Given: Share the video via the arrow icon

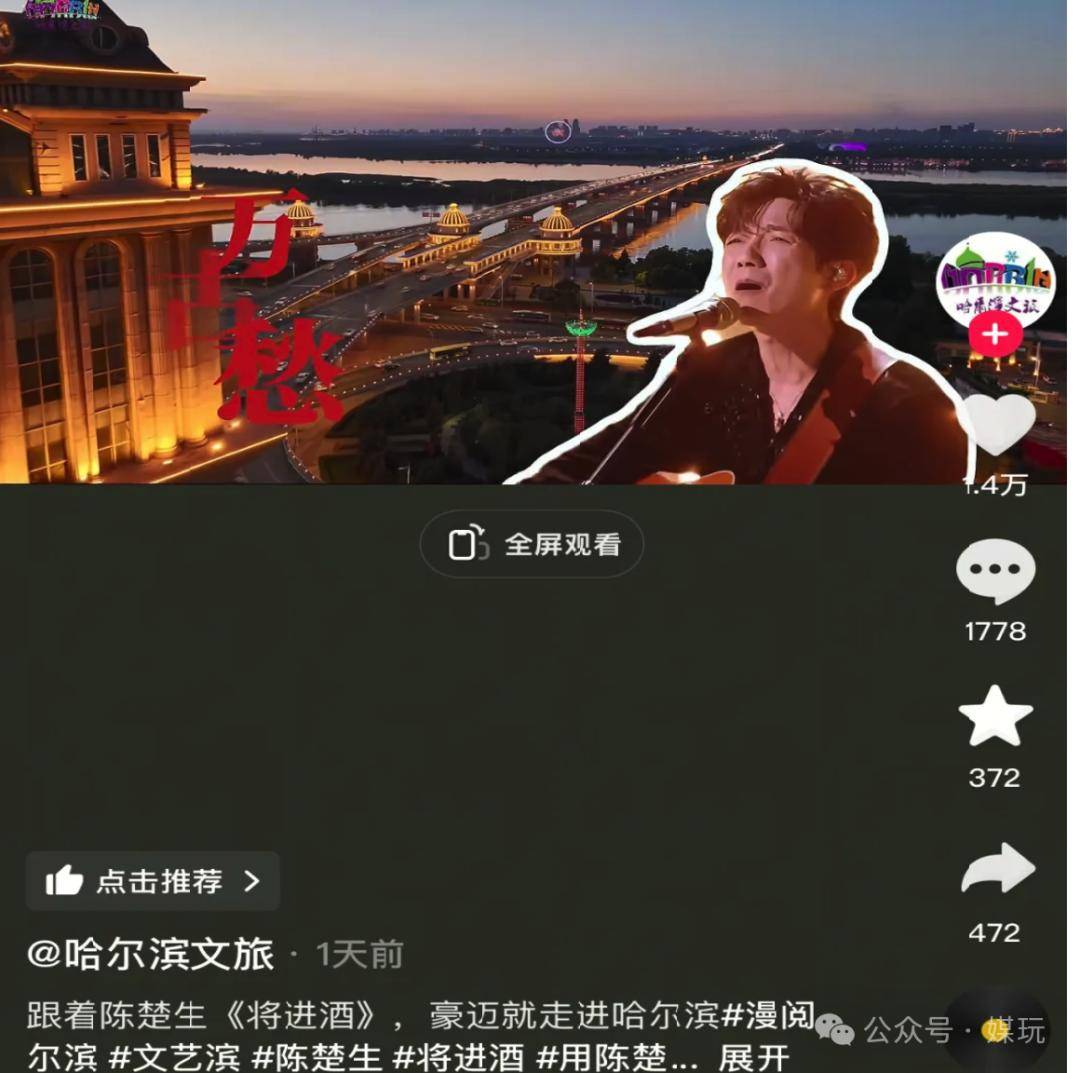Looking at the screenshot, I should 997,870.
